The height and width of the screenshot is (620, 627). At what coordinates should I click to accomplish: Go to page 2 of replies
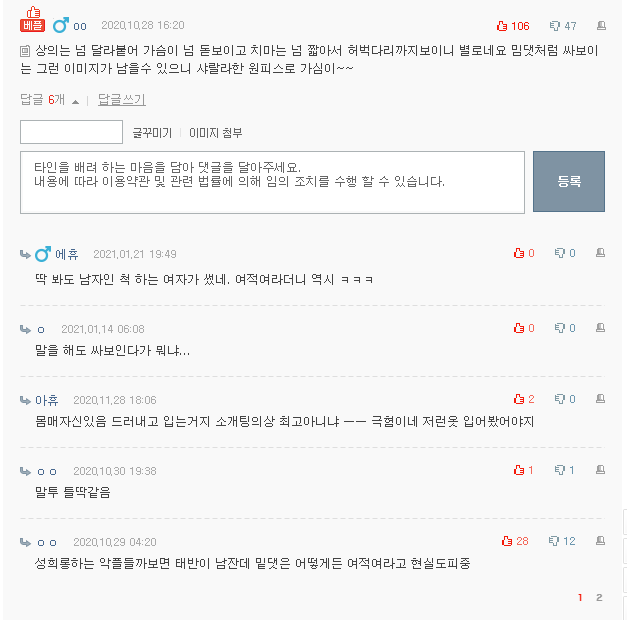[599, 597]
